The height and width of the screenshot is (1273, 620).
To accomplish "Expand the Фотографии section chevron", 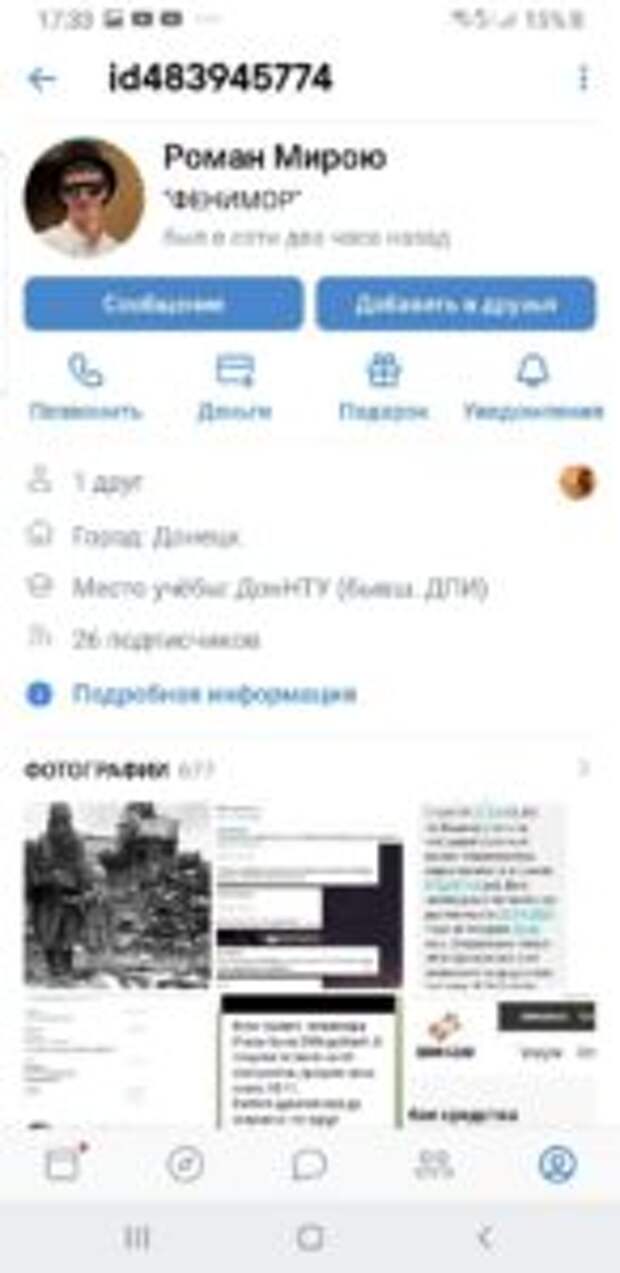I will (x=585, y=769).
